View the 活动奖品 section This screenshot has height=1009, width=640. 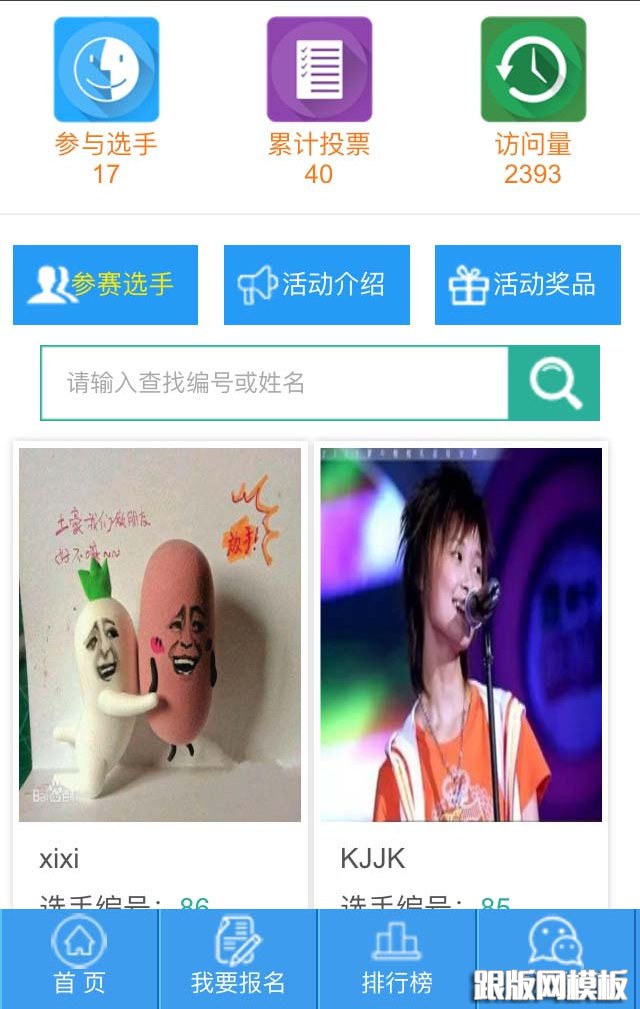click(x=527, y=285)
